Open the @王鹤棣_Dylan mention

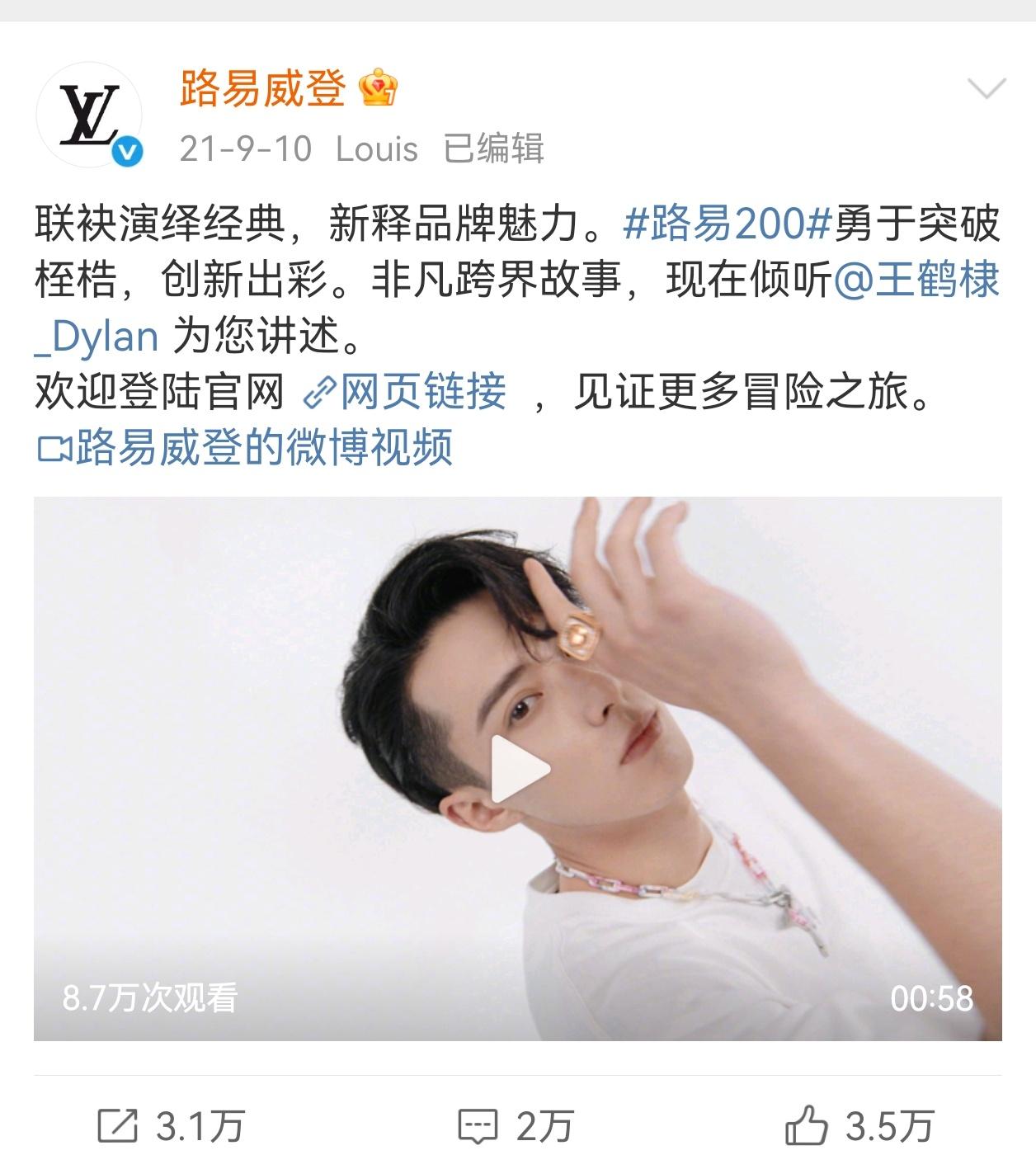[x=916, y=280]
